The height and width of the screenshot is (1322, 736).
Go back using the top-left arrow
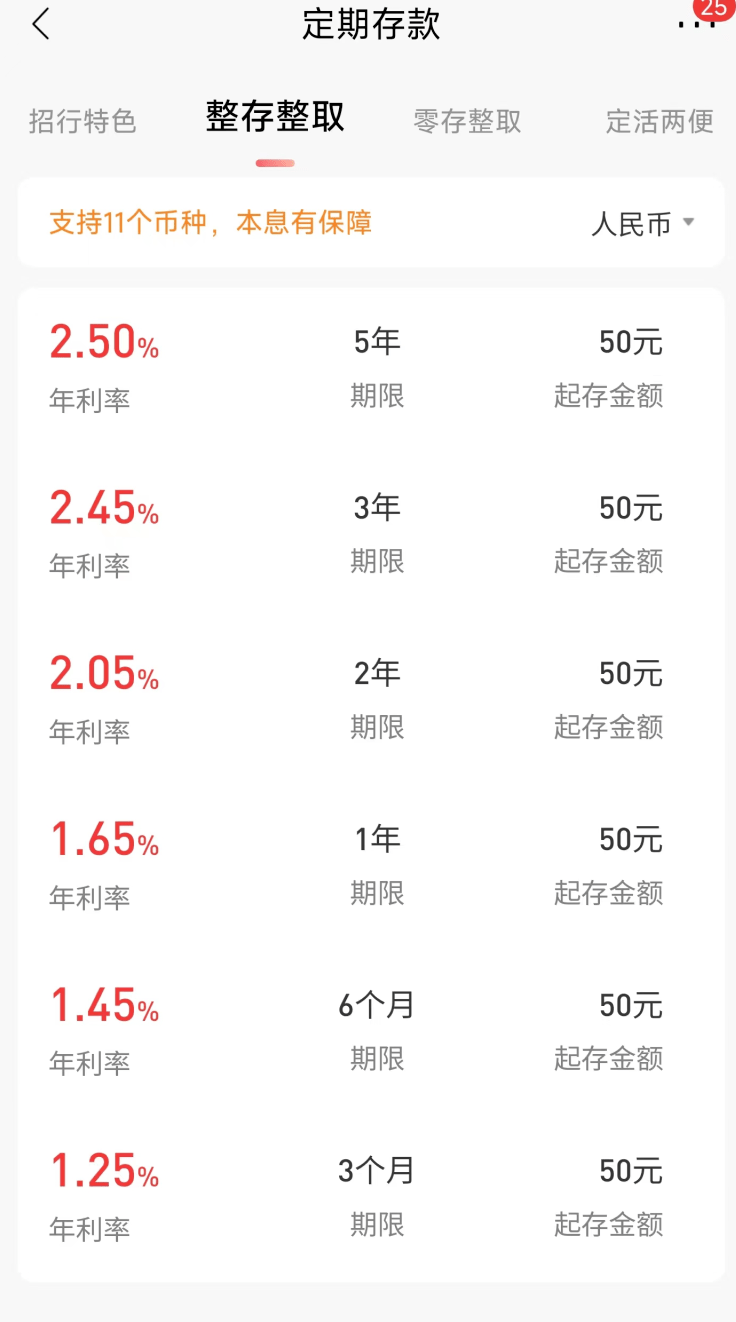tap(40, 24)
